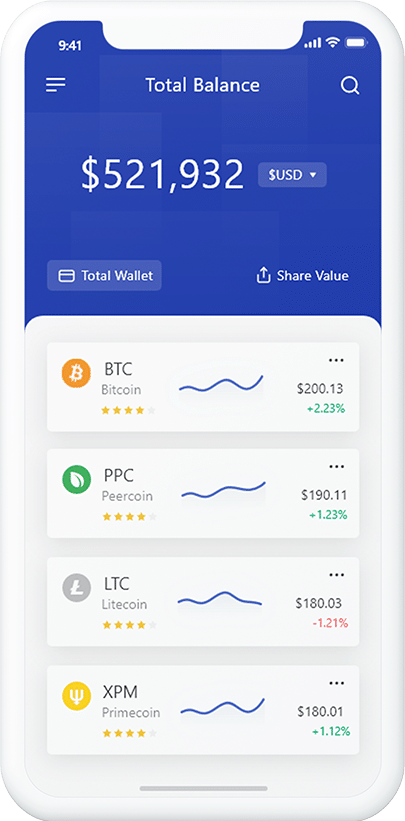The height and width of the screenshot is (821, 405).
Task: Open the BTC Bitcoin card
Action: pos(203,387)
